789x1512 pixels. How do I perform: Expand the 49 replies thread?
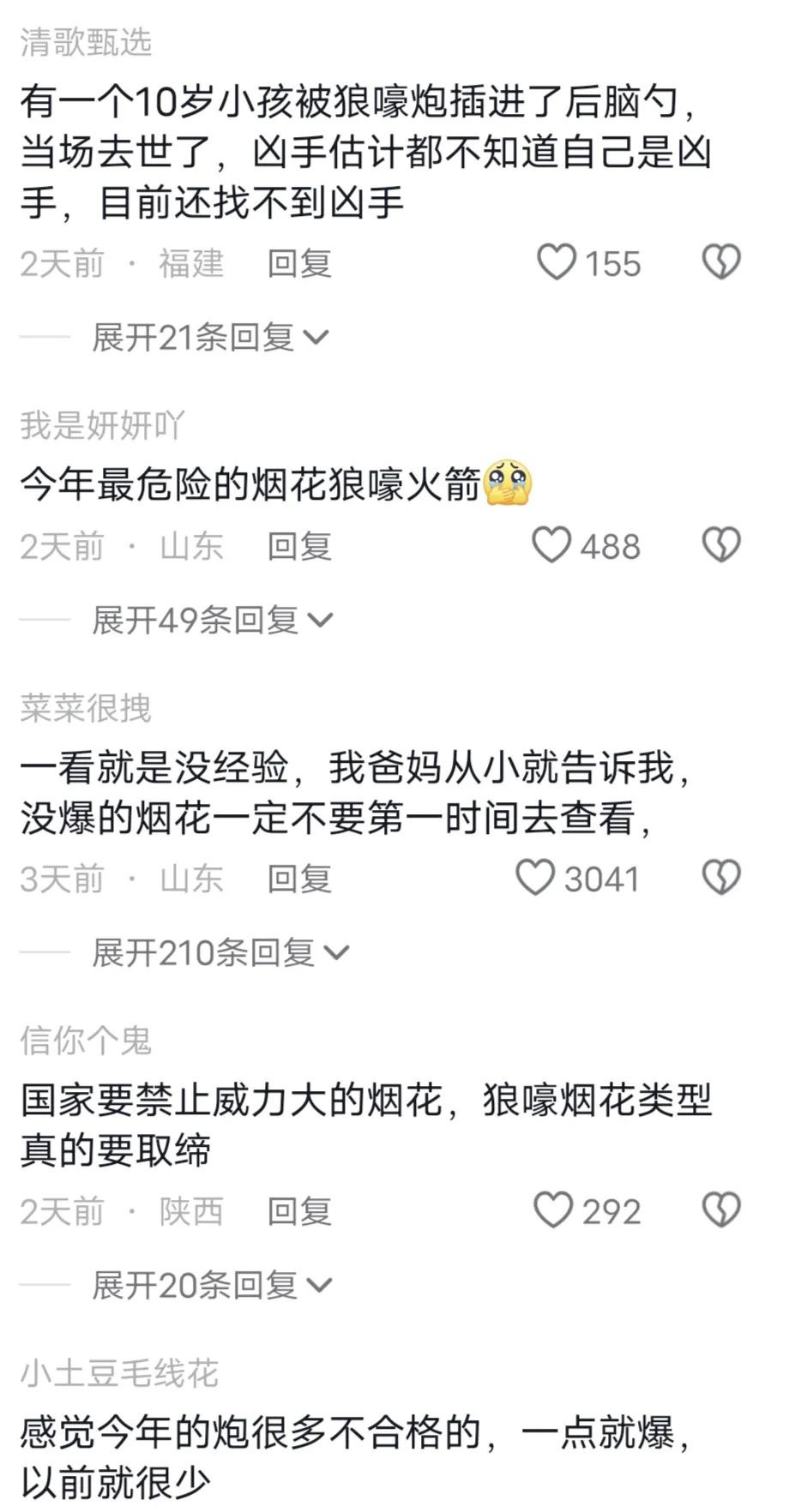click(x=212, y=620)
